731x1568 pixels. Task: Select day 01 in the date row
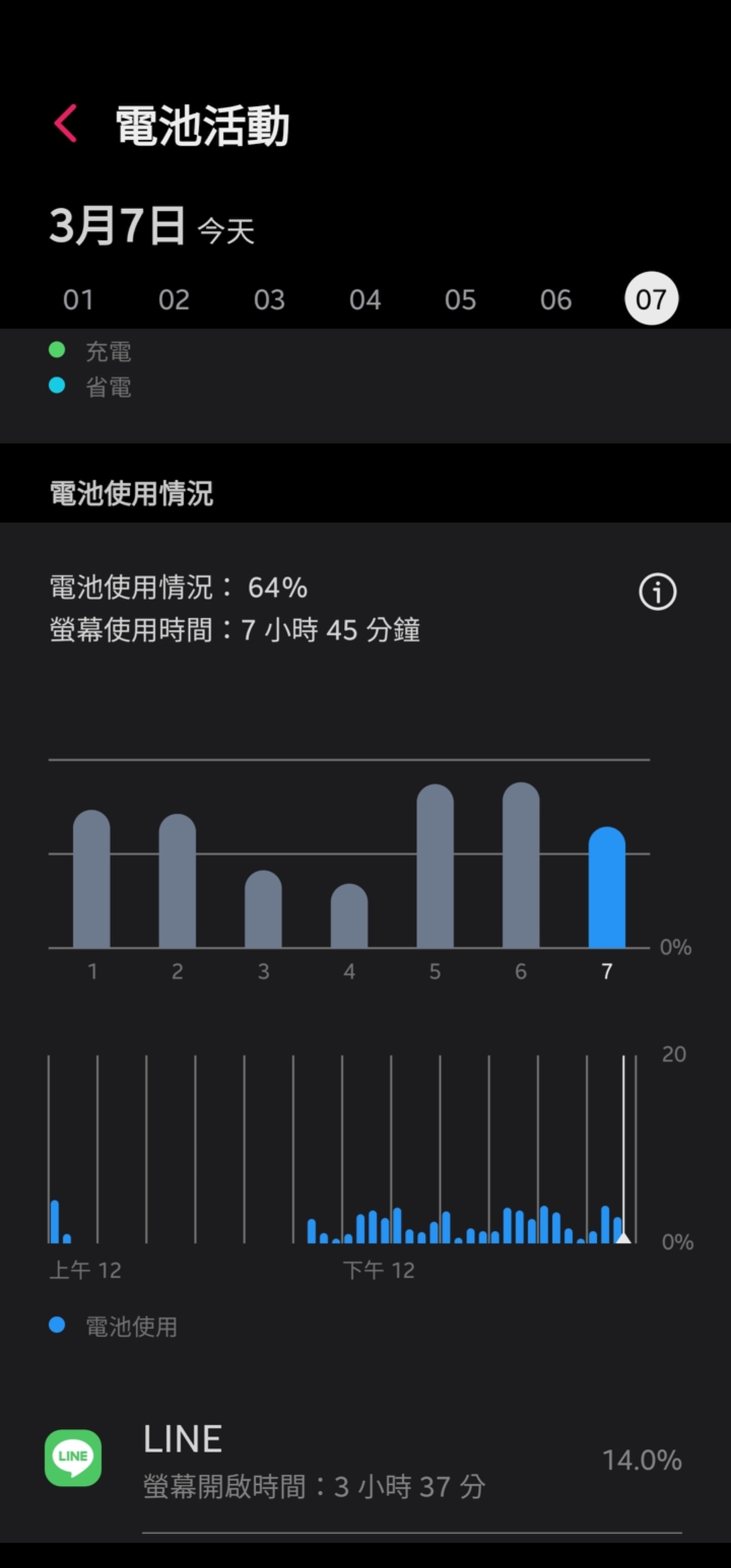(x=79, y=300)
